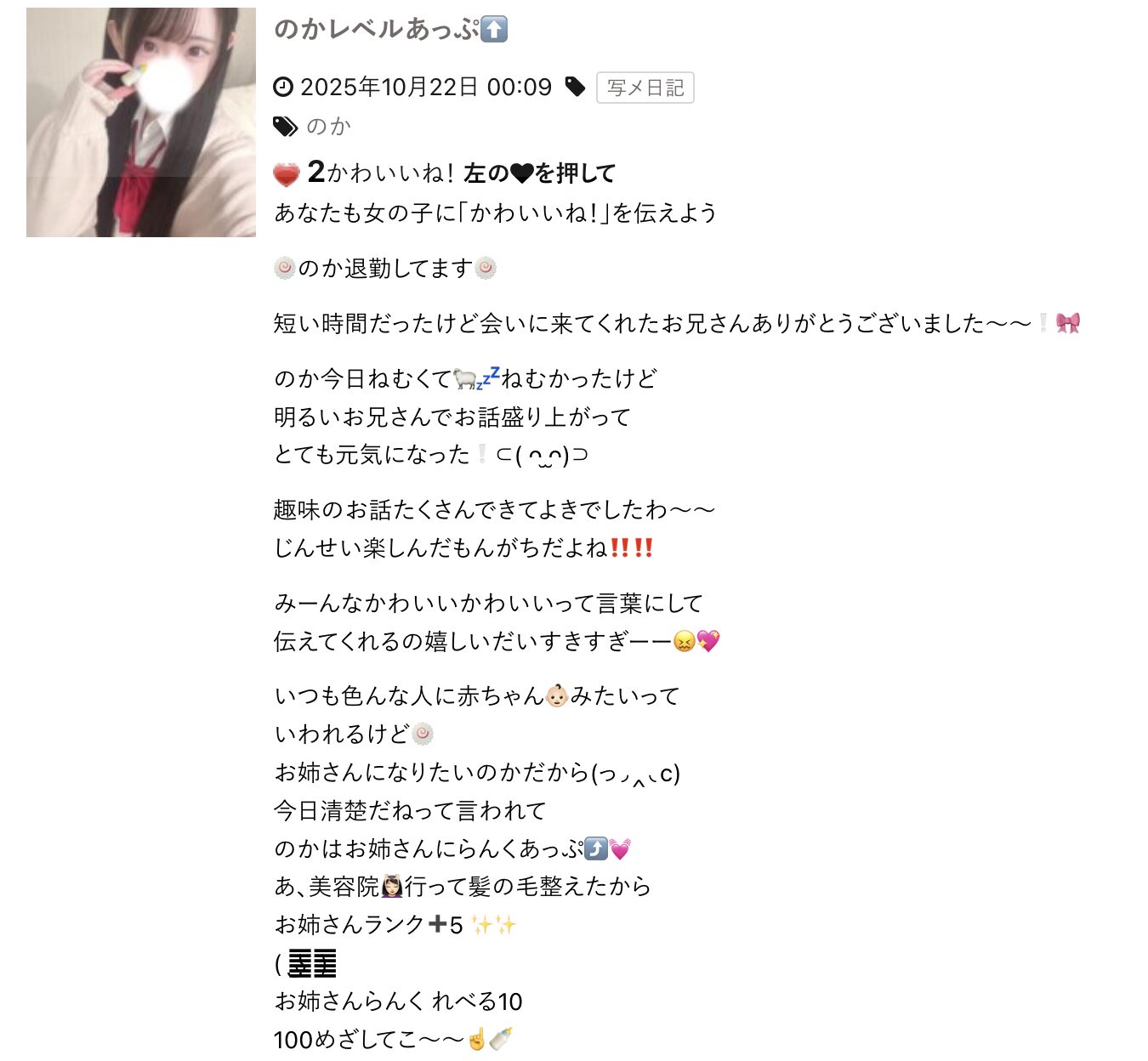Viewport: 1148px width, 1061px height.
Task: Open the 写メ日記 category tag
Action: click(645, 88)
